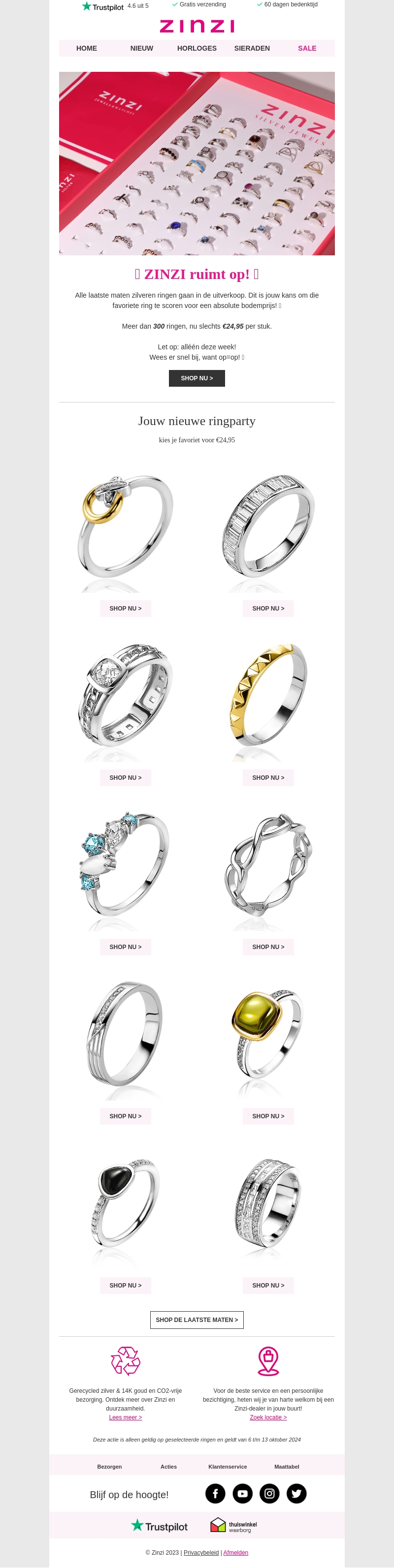Tap SHOP DE LAATSTE MATEN button
The image size is (394, 1568).
tap(197, 1320)
